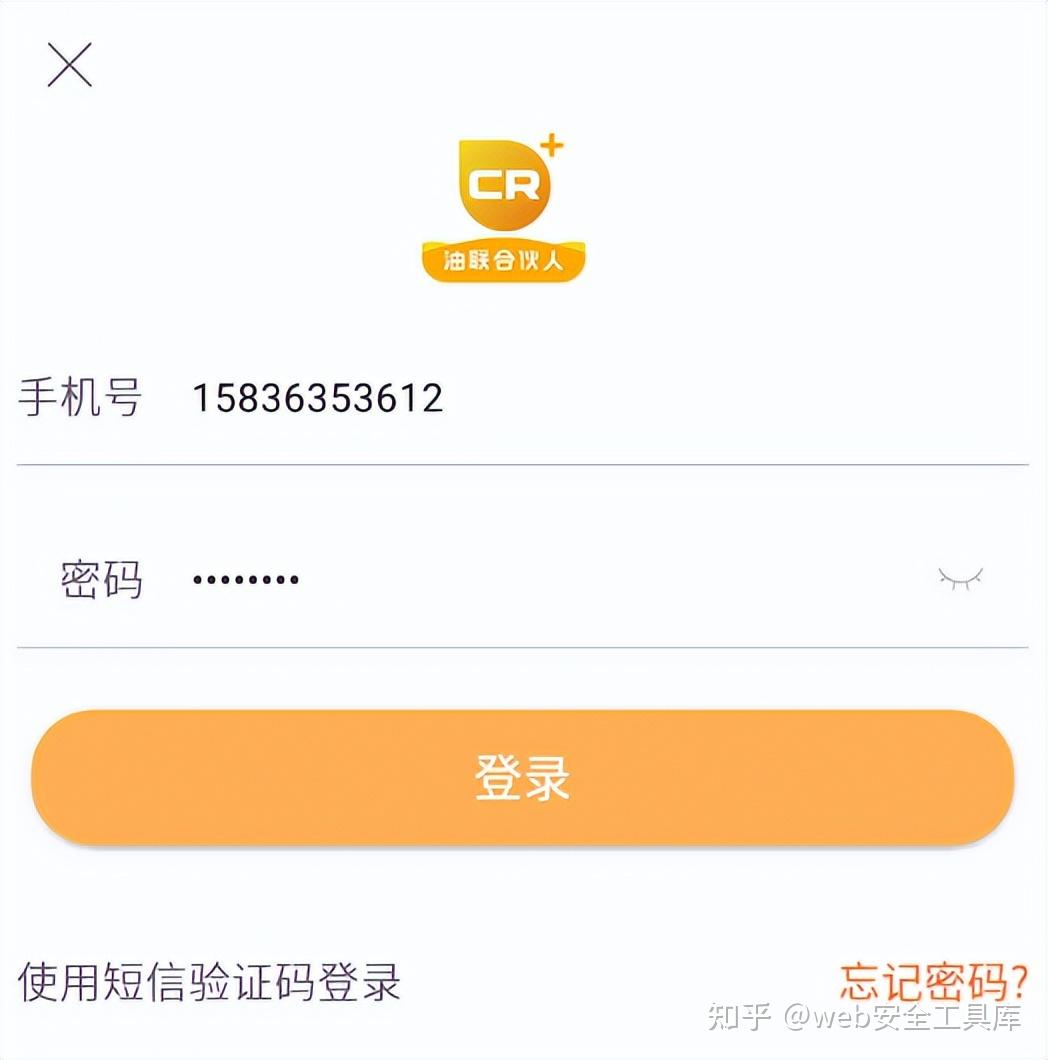Image resolution: width=1048 pixels, height=1060 pixels.
Task: Tap the orange 登录 login button
Action: click(524, 780)
